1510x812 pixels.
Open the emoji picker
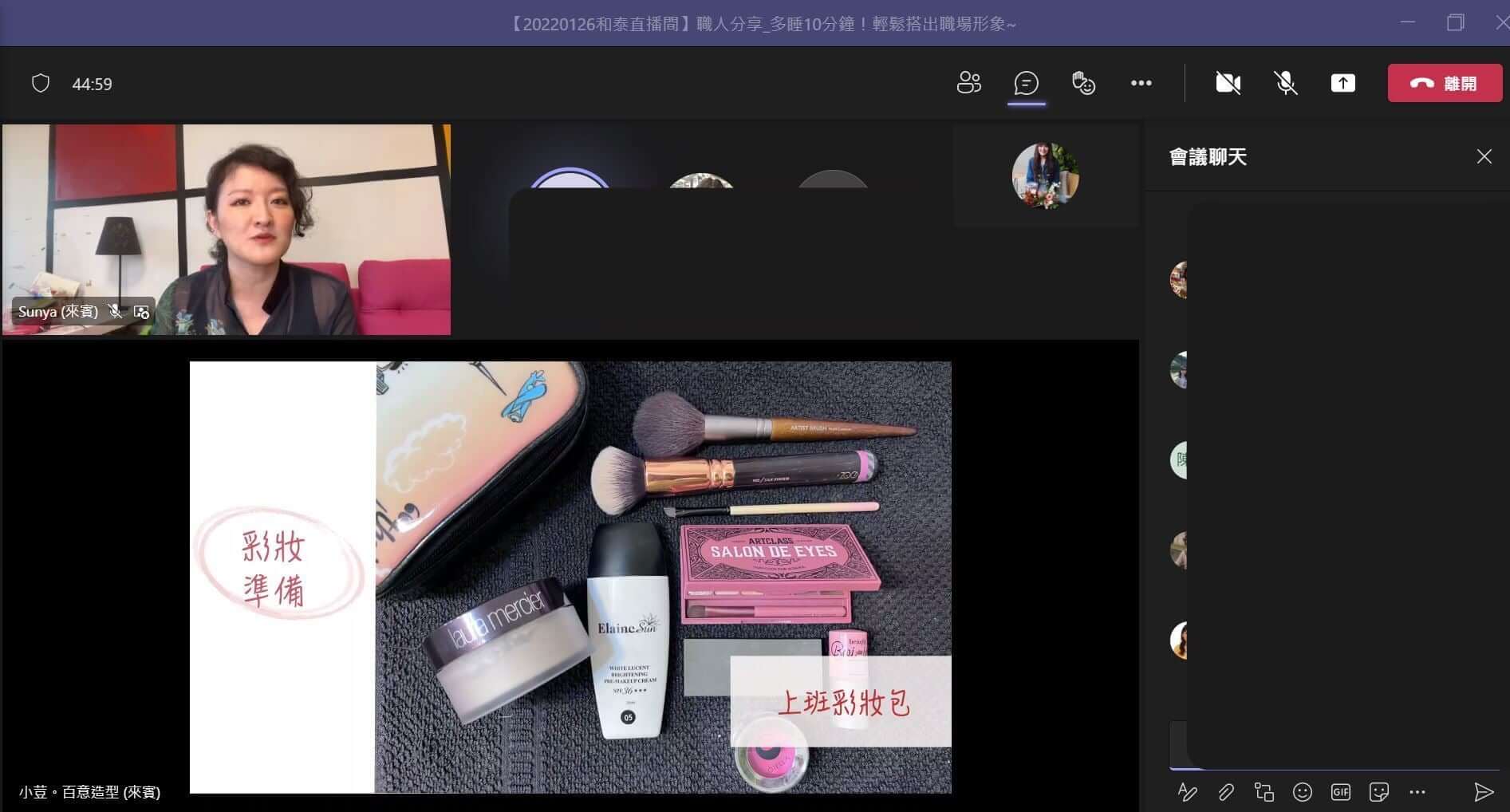point(1302,791)
